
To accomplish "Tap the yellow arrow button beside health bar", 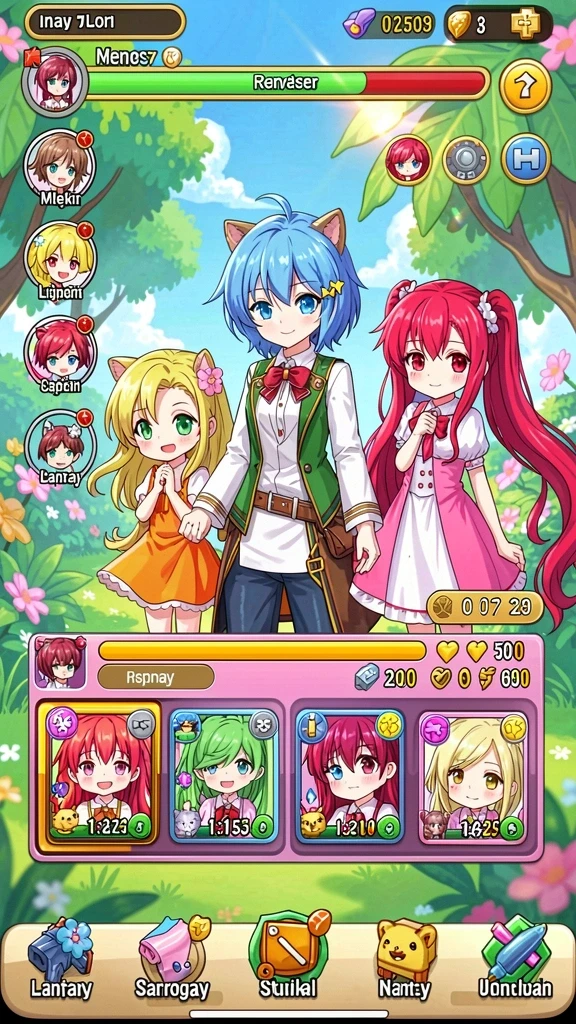I will [x=525, y=87].
